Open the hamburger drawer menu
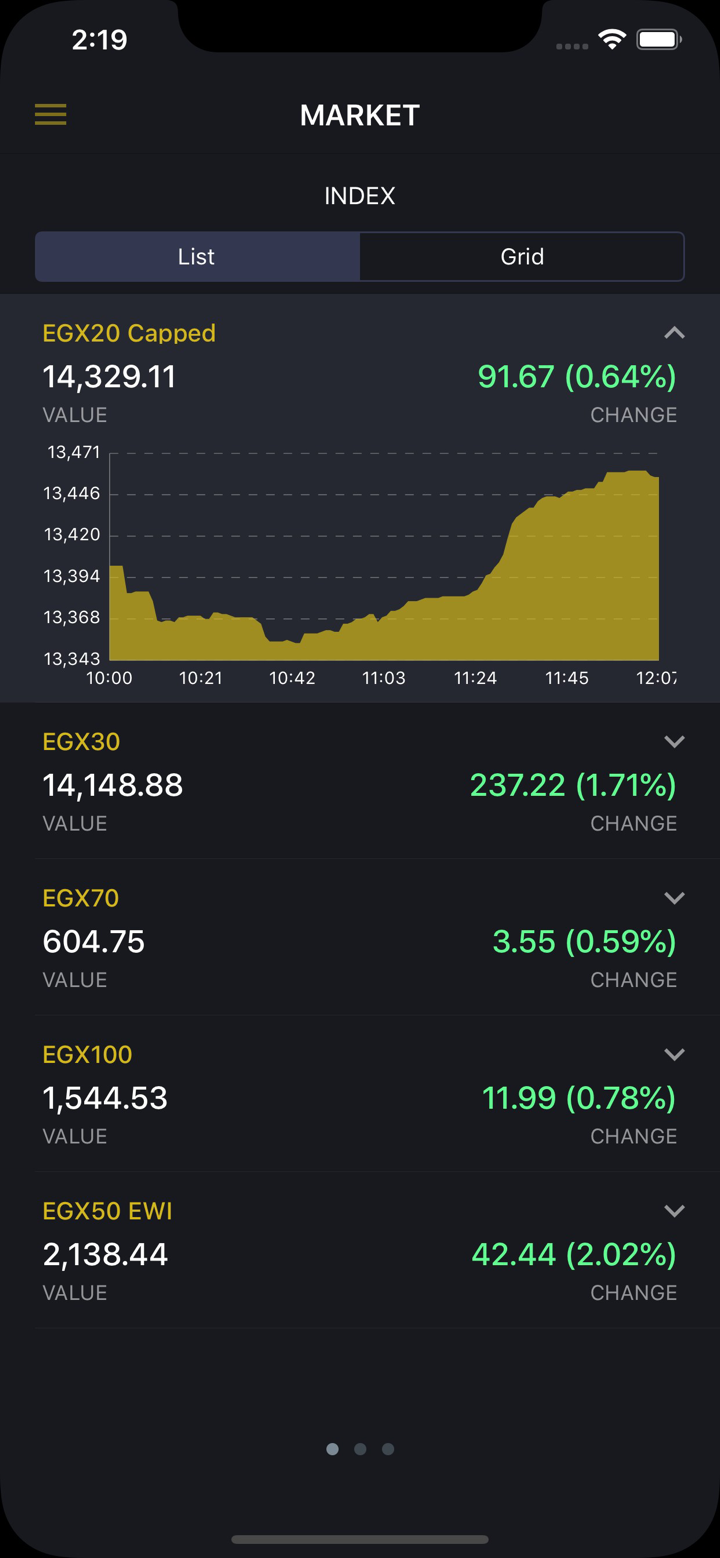This screenshot has height=1558, width=720. pos(51,115)
